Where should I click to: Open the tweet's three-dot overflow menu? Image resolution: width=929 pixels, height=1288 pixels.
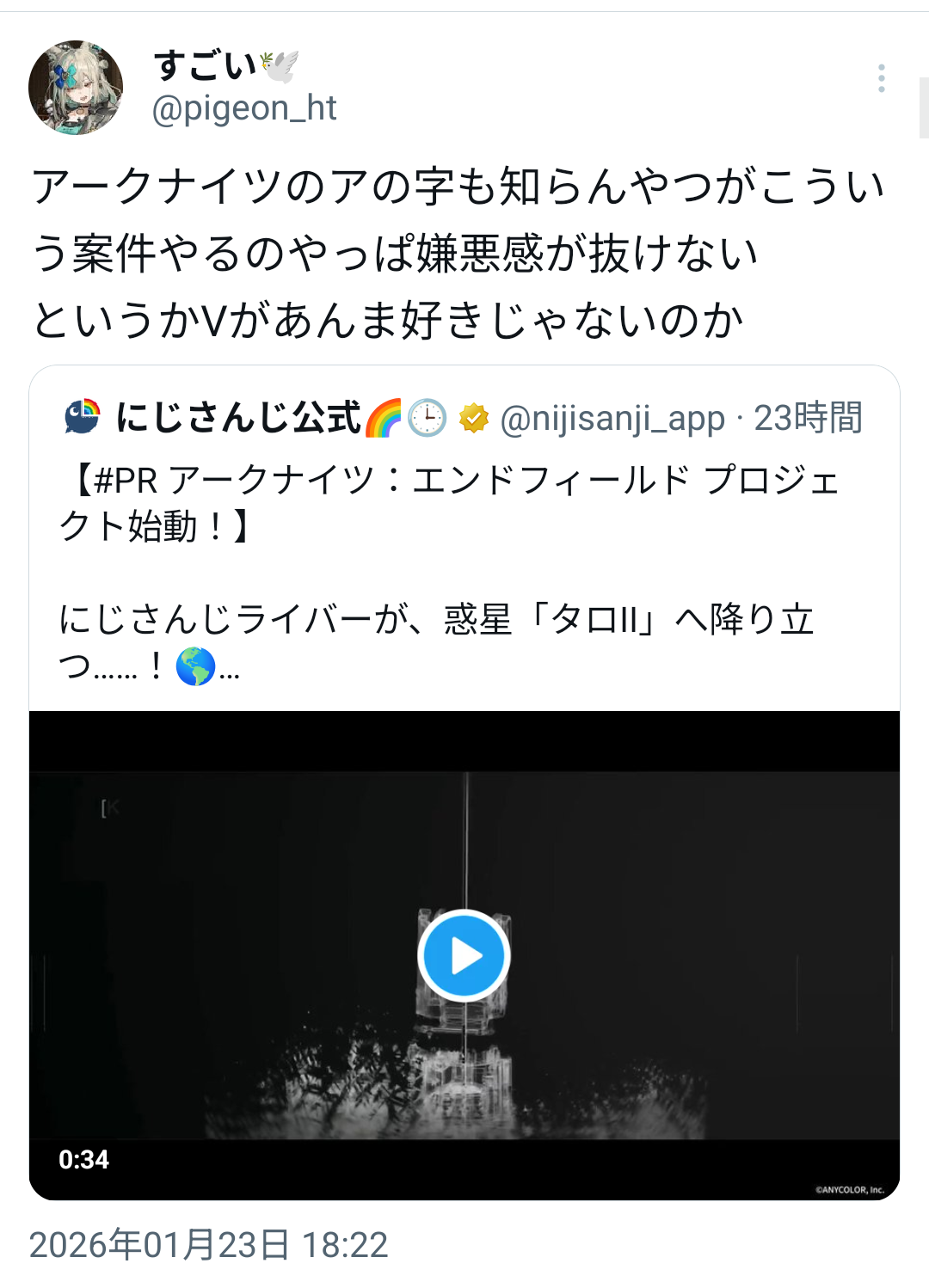(881, 78)
